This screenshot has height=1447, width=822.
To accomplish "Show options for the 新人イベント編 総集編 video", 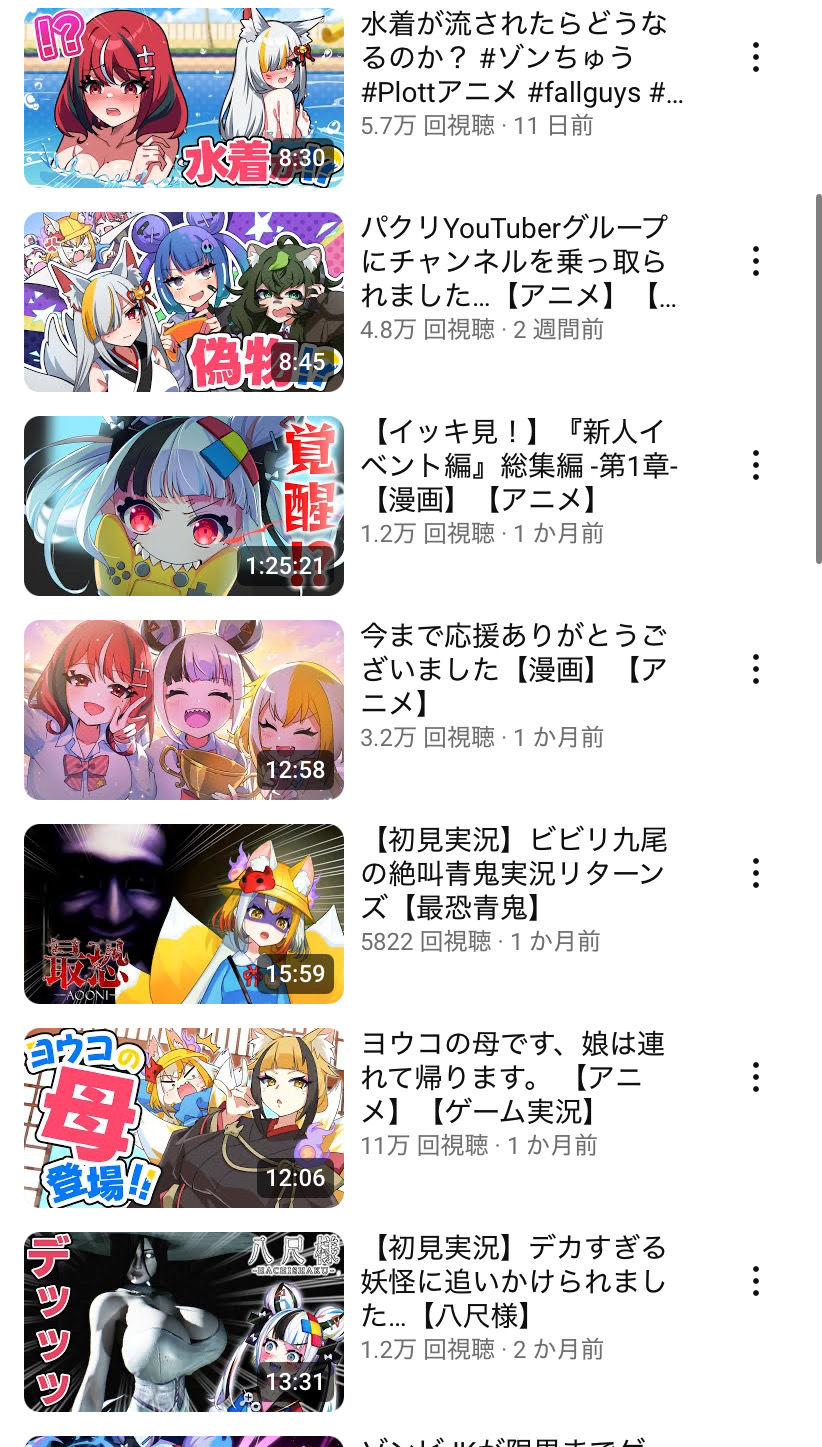I will point(756,465).
